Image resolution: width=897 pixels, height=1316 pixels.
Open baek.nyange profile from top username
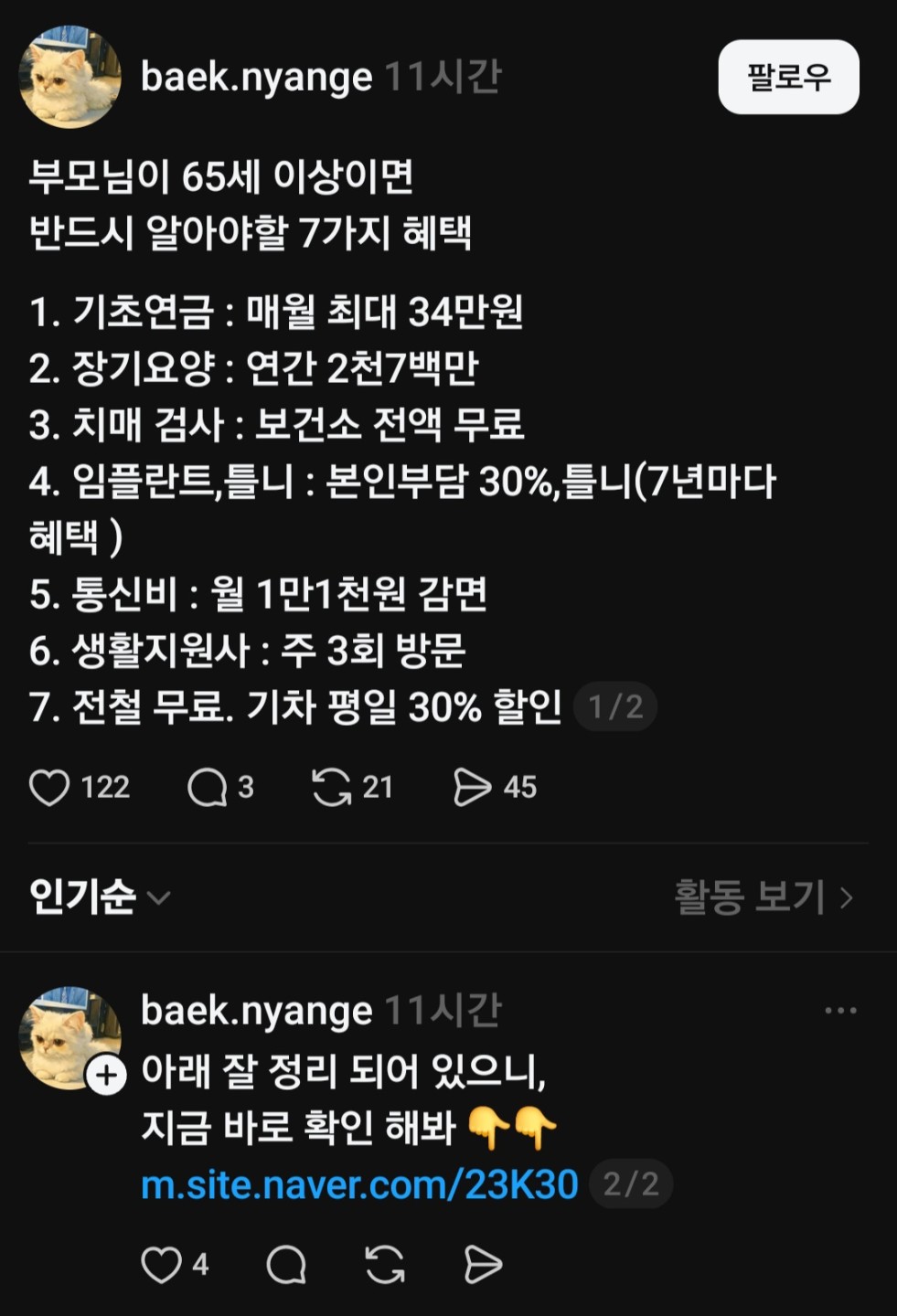click(256, 78)
